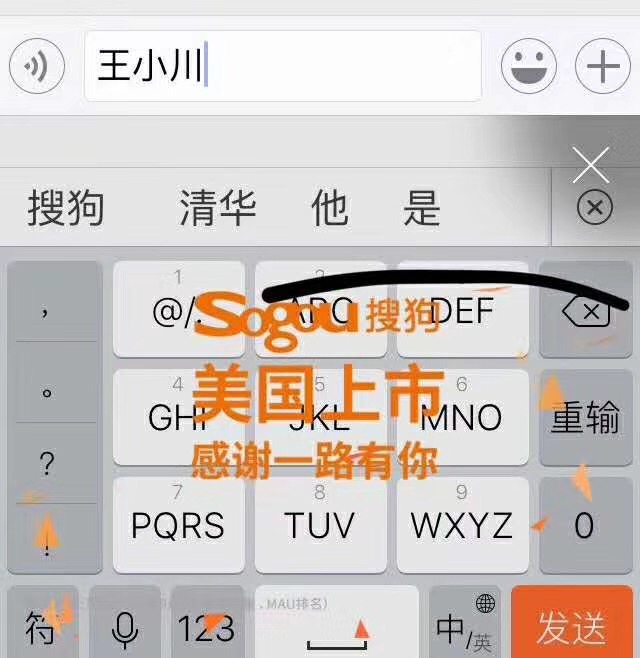The height and width of the screenshot is (658, 640).
Task: Tap the backspace key
Action: (x=586, y=312)
